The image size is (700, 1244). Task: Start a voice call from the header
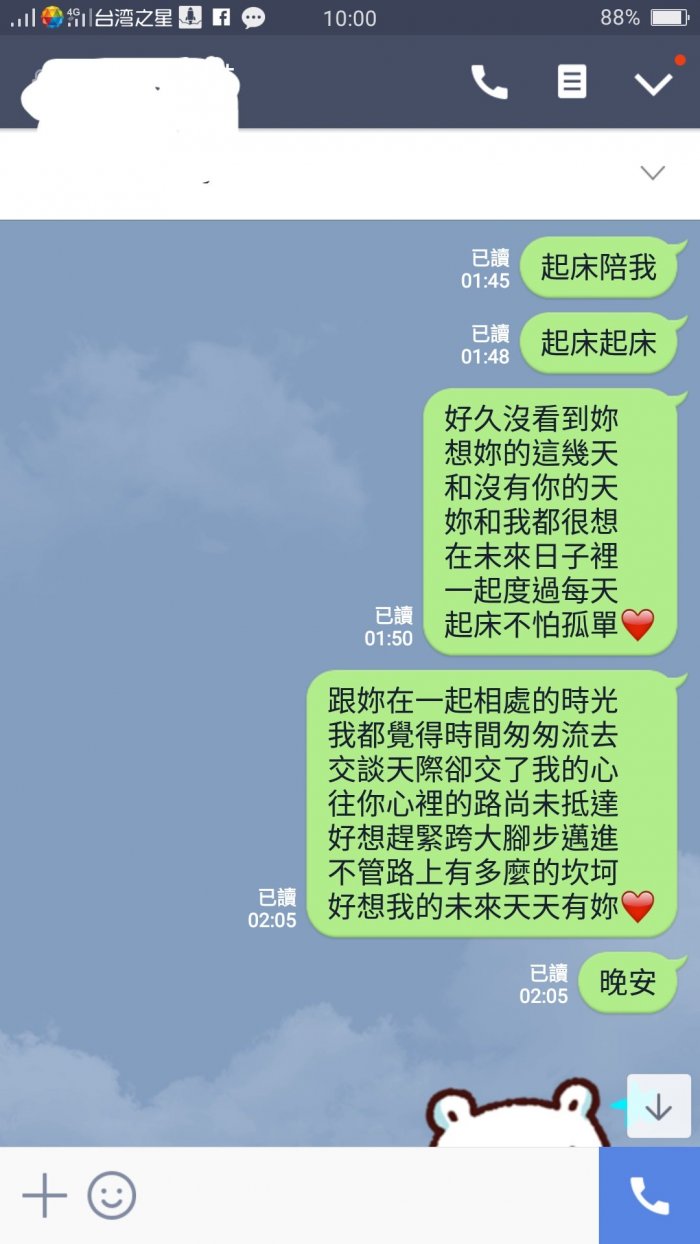click(489, 82)
